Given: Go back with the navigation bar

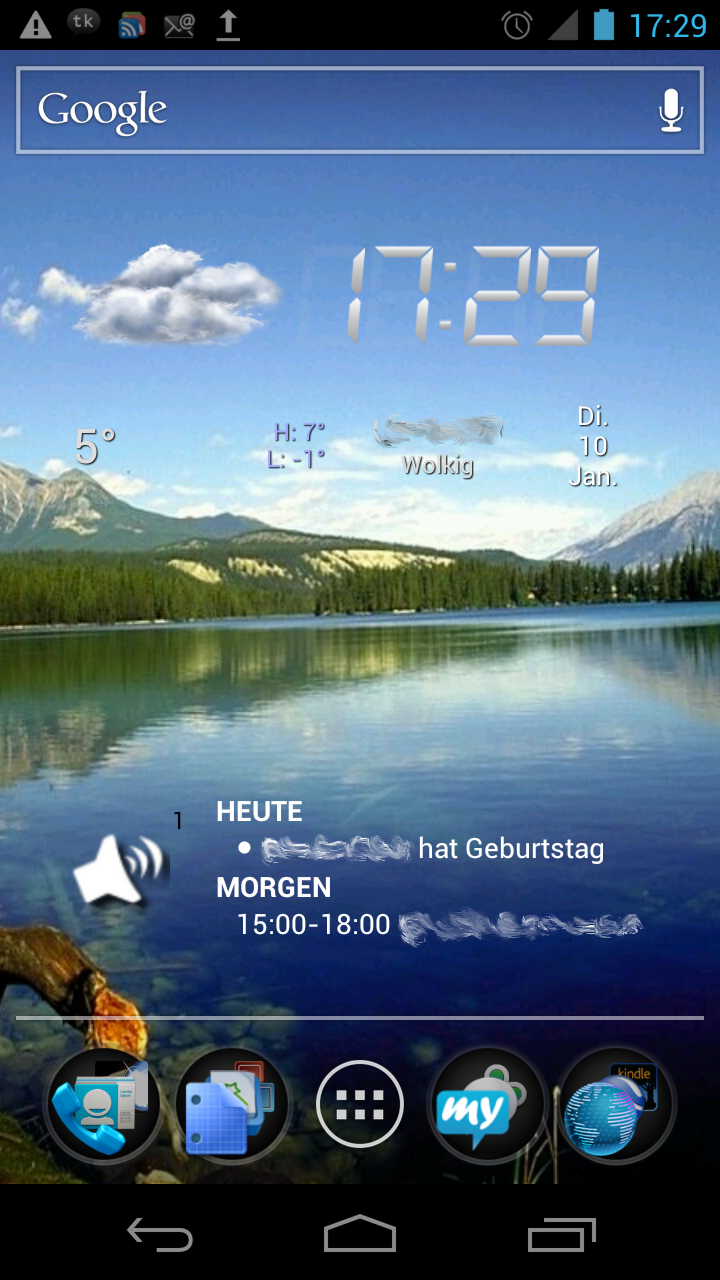Looking at the screenshot, I should (160, 1234).
